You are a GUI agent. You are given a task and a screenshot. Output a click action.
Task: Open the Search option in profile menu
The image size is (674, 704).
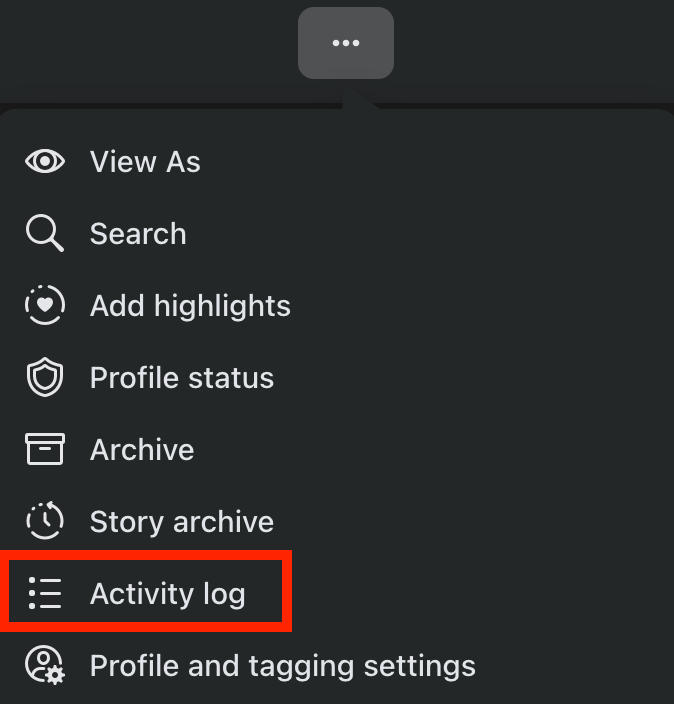tap(137, 234)
